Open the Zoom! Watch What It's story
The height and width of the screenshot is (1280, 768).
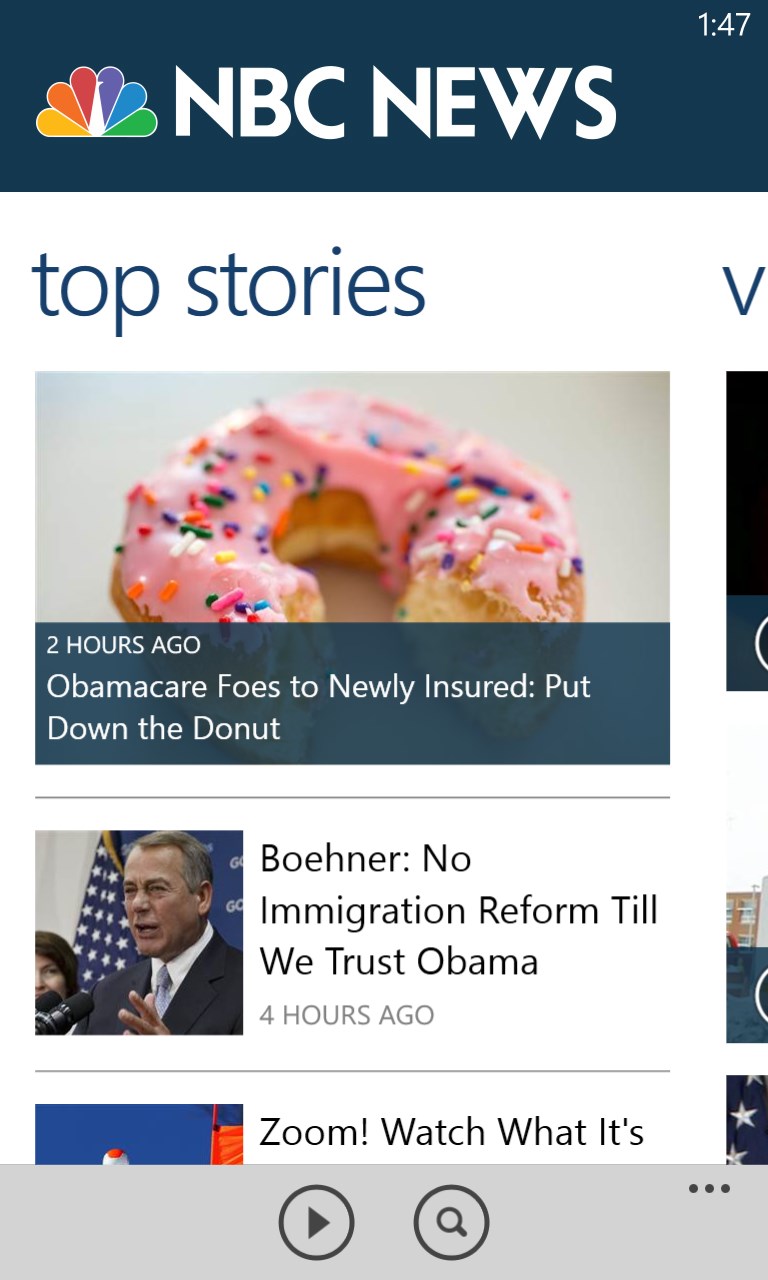451,1133
